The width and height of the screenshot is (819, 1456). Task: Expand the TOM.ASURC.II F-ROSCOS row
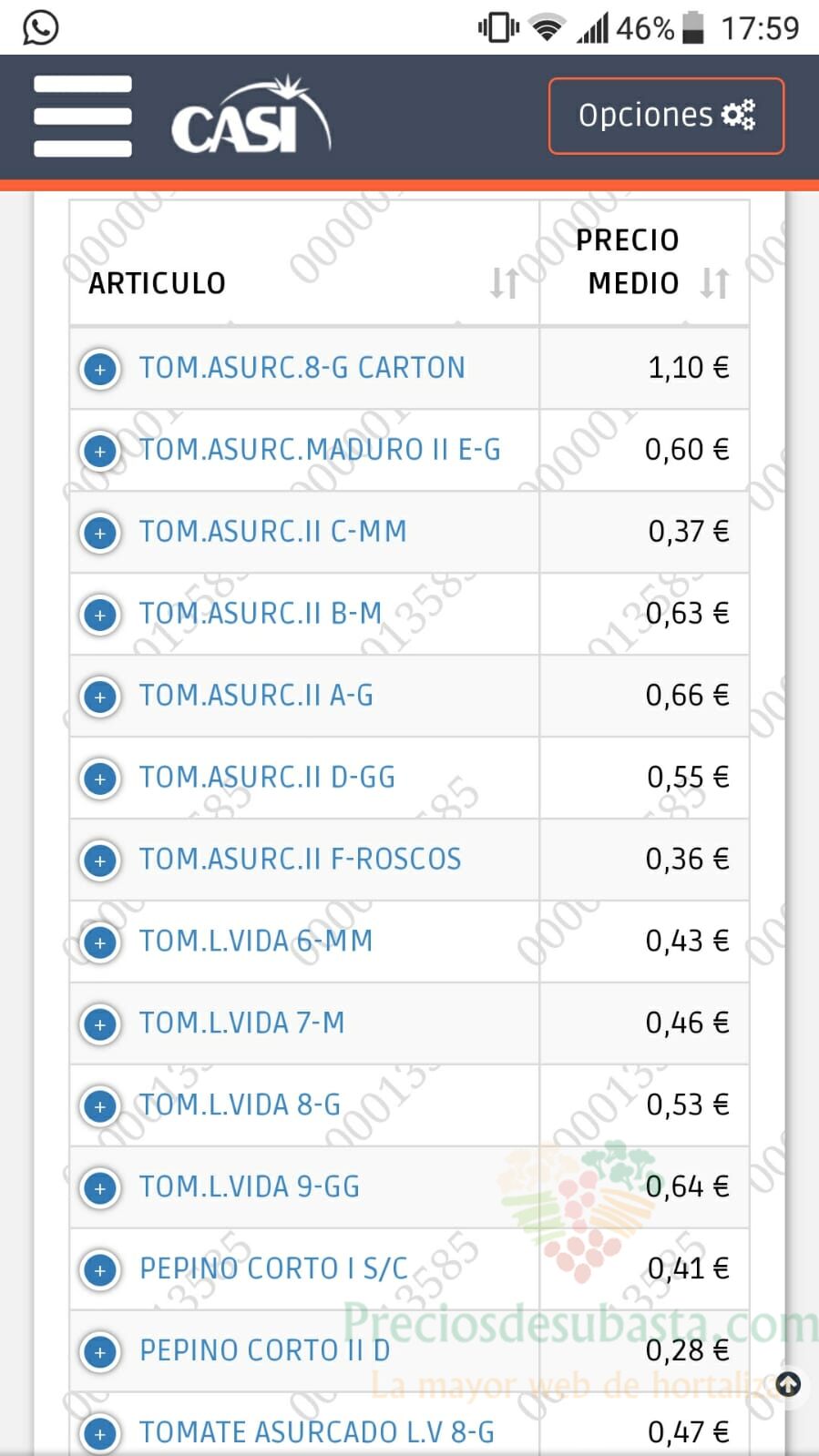click(x=100, y=860)
